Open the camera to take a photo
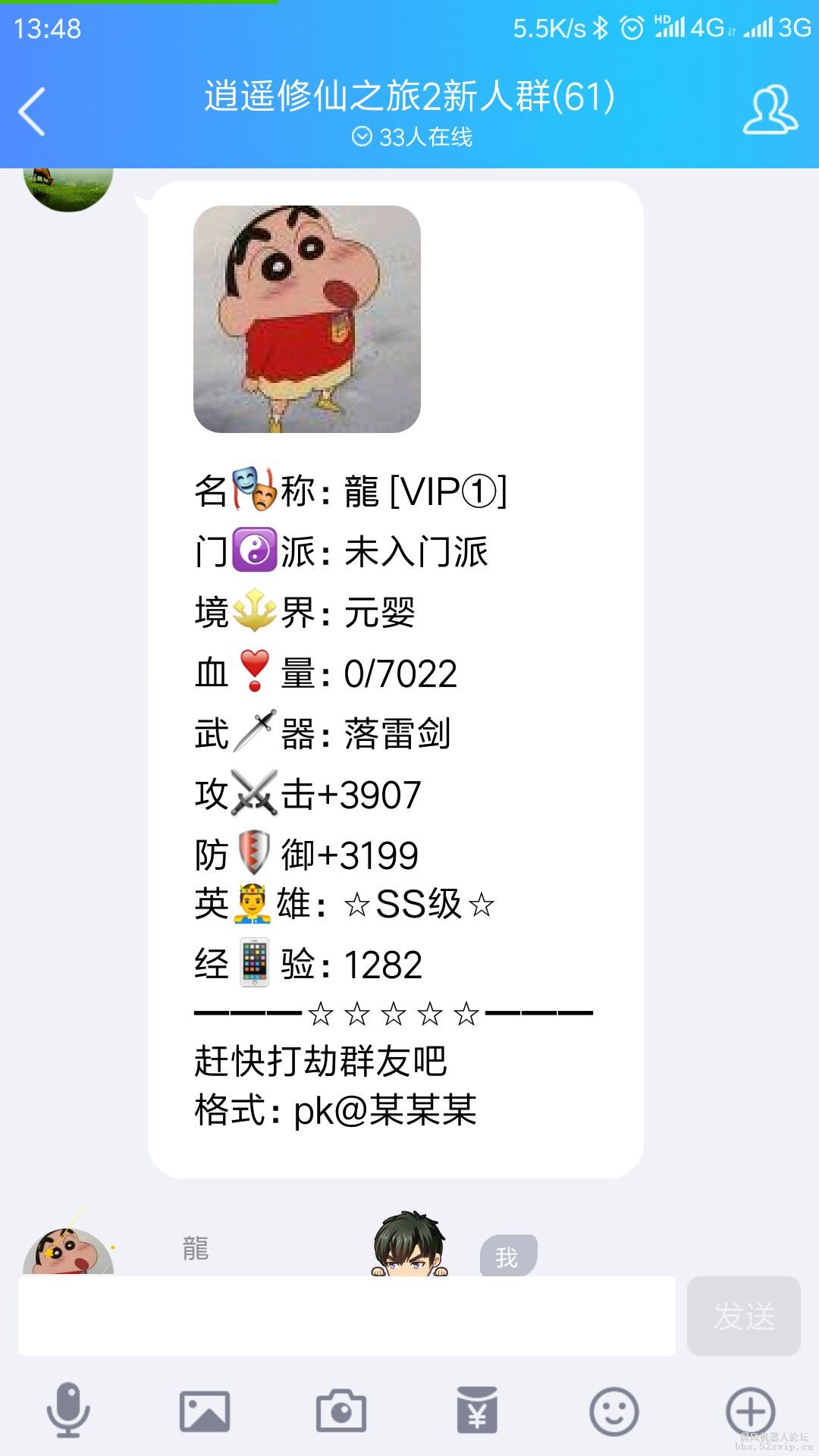Viewport: 819px width, 1456px height. point(341,1411)
